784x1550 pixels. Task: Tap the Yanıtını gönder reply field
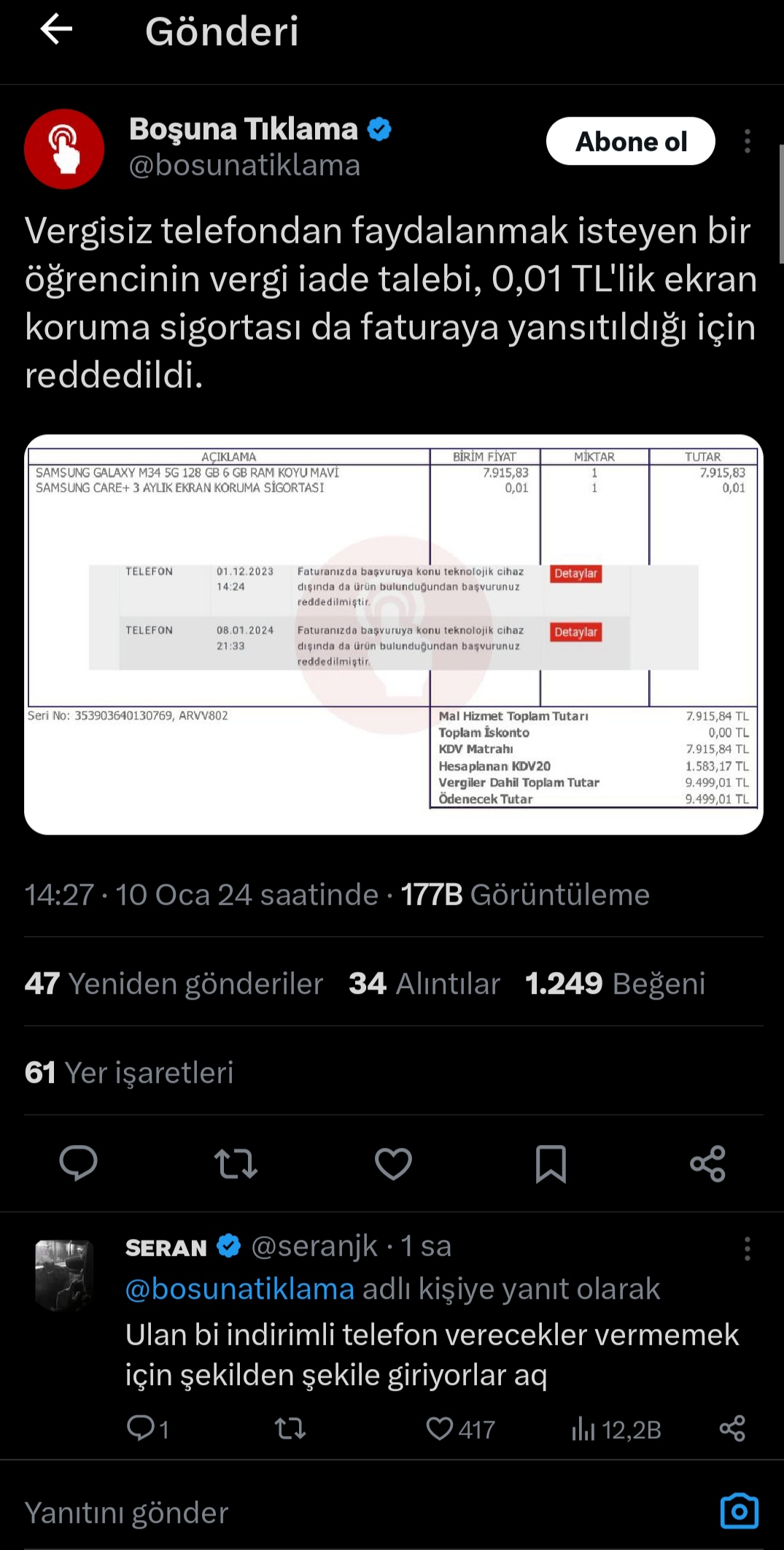pos(292,1513)
